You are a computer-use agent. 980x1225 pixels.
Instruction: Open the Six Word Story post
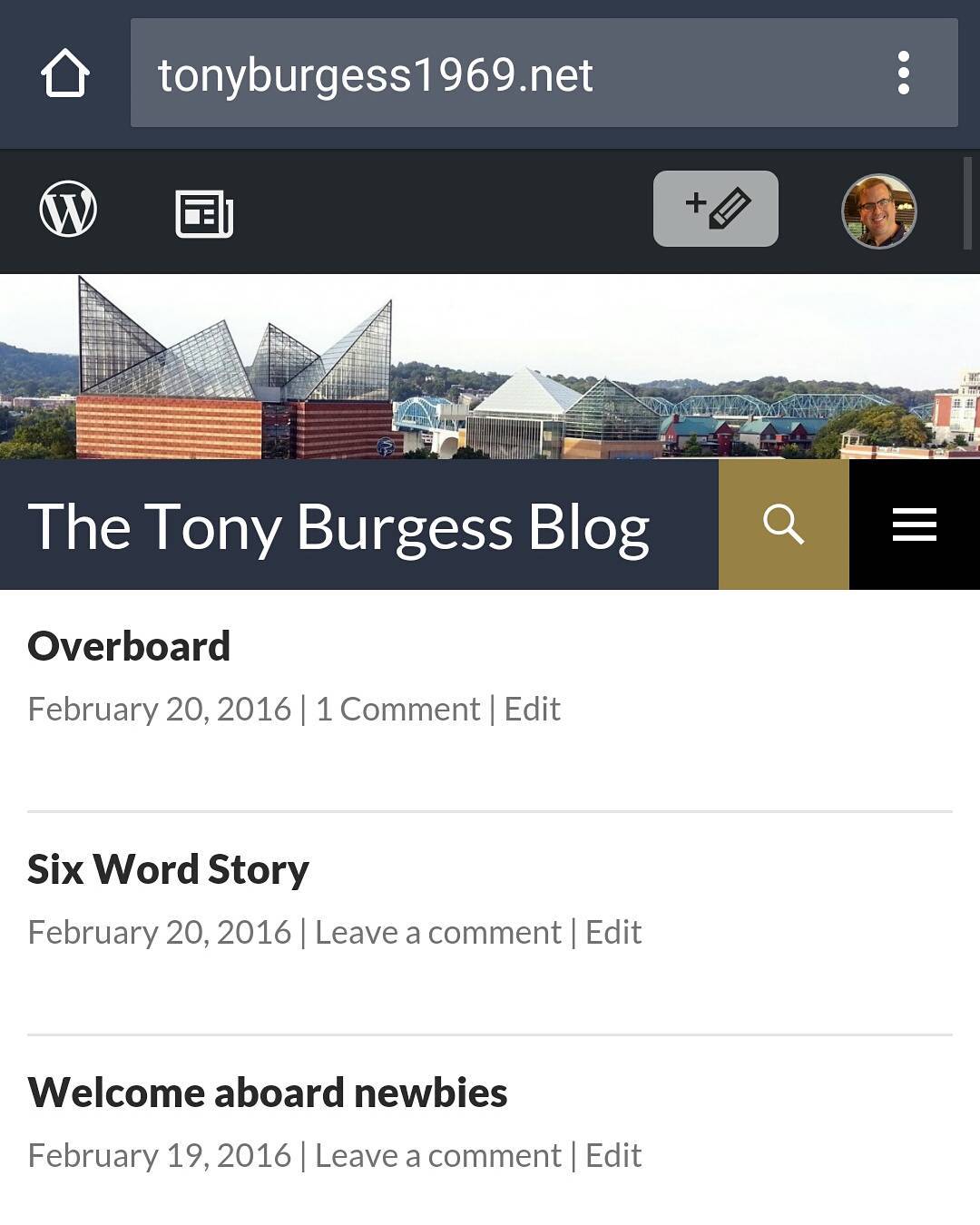tap(168, 870)
